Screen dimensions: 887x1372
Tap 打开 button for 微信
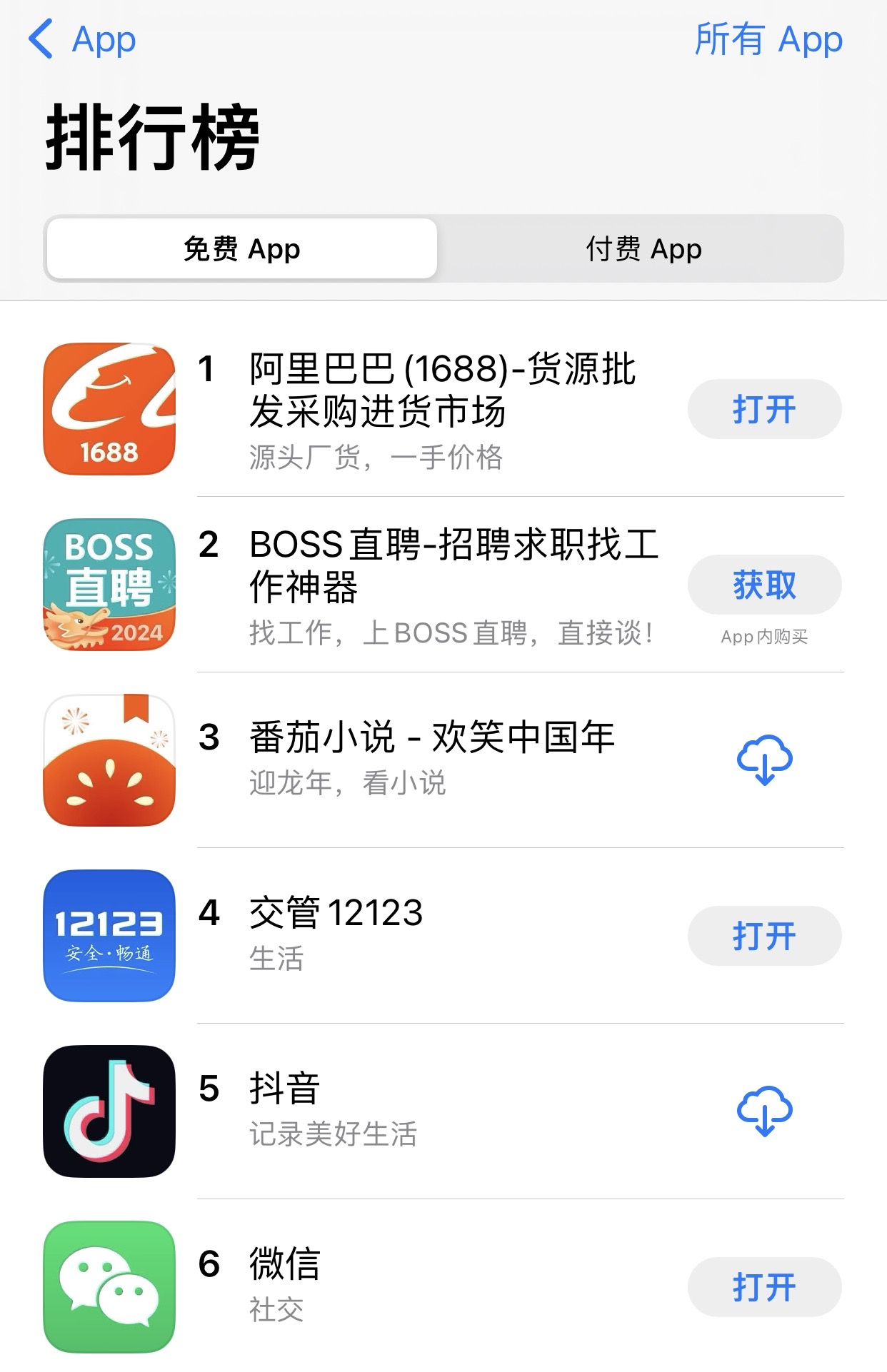763,1285
